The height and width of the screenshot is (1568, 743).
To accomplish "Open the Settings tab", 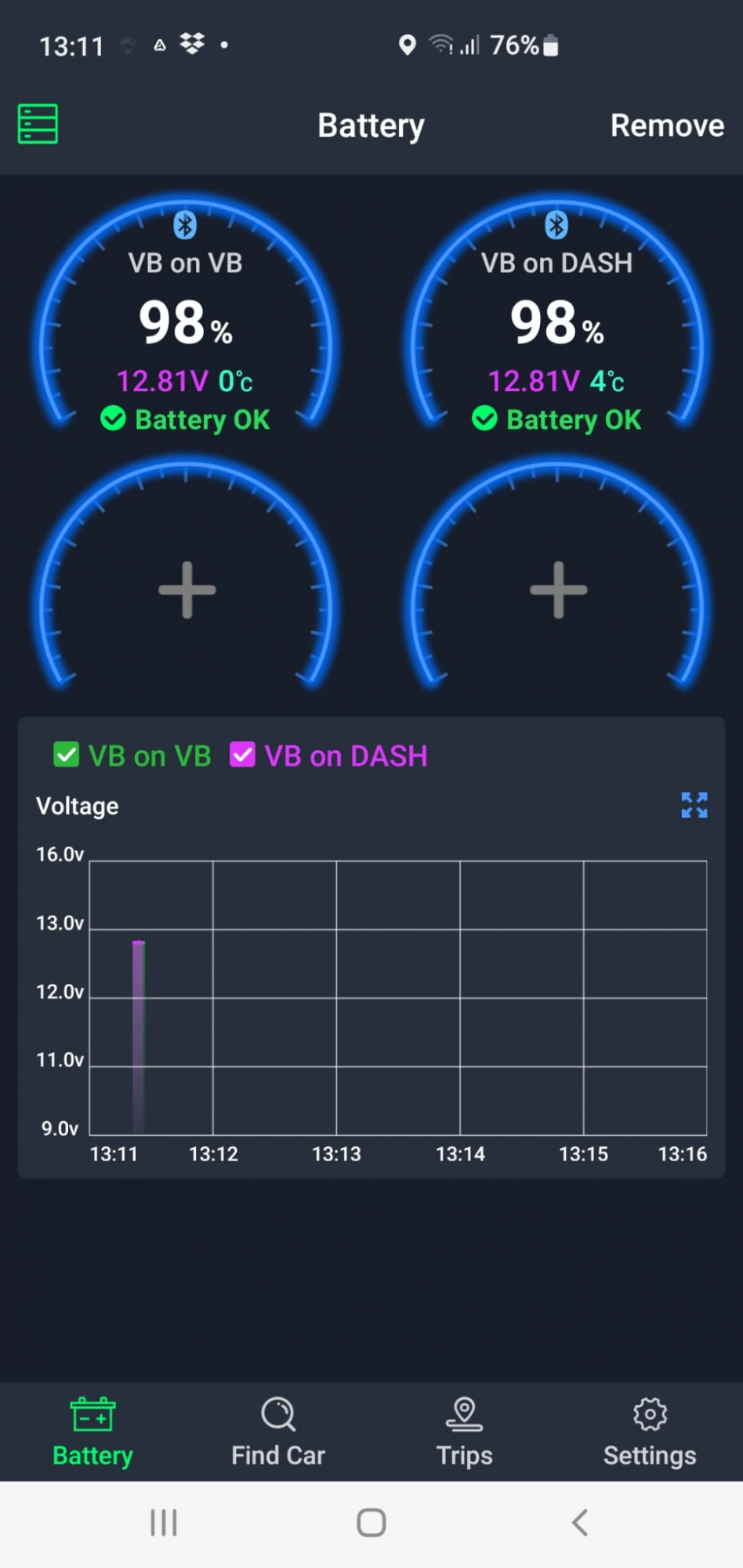I will [x=650, y=1432].
